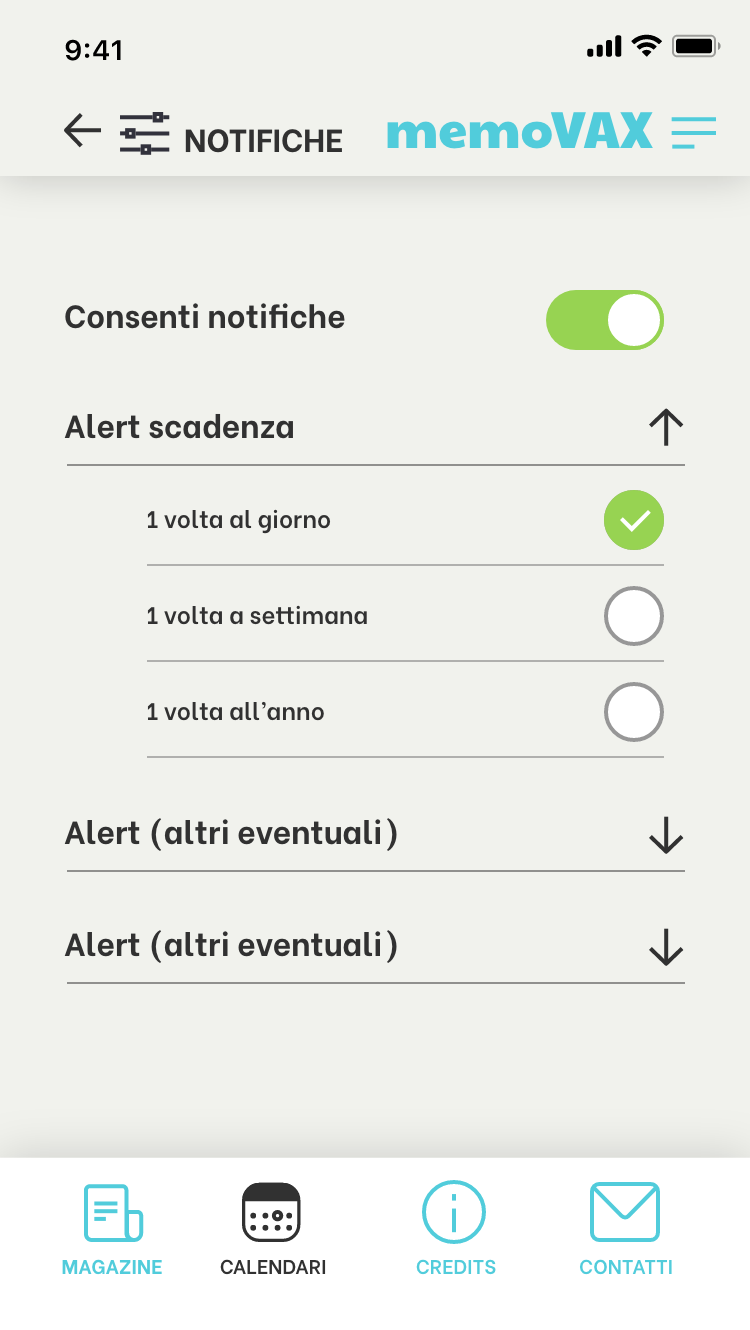Open the hamburger menu beside memoVAX
Image resolution: width=750 pixels, height=1330 pixels.
pos(694,133)
